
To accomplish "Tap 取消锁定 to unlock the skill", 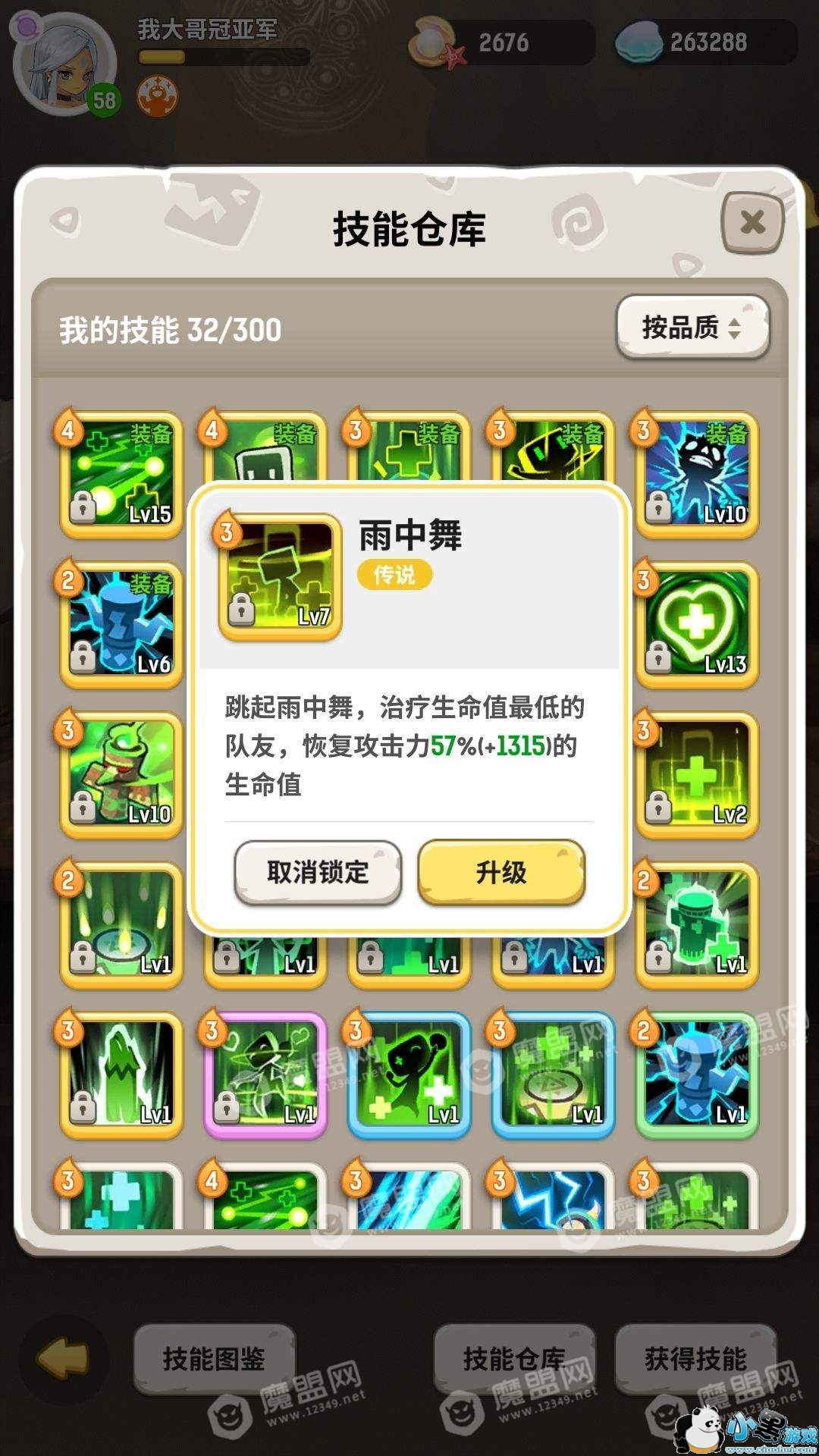I will [318, 872].
